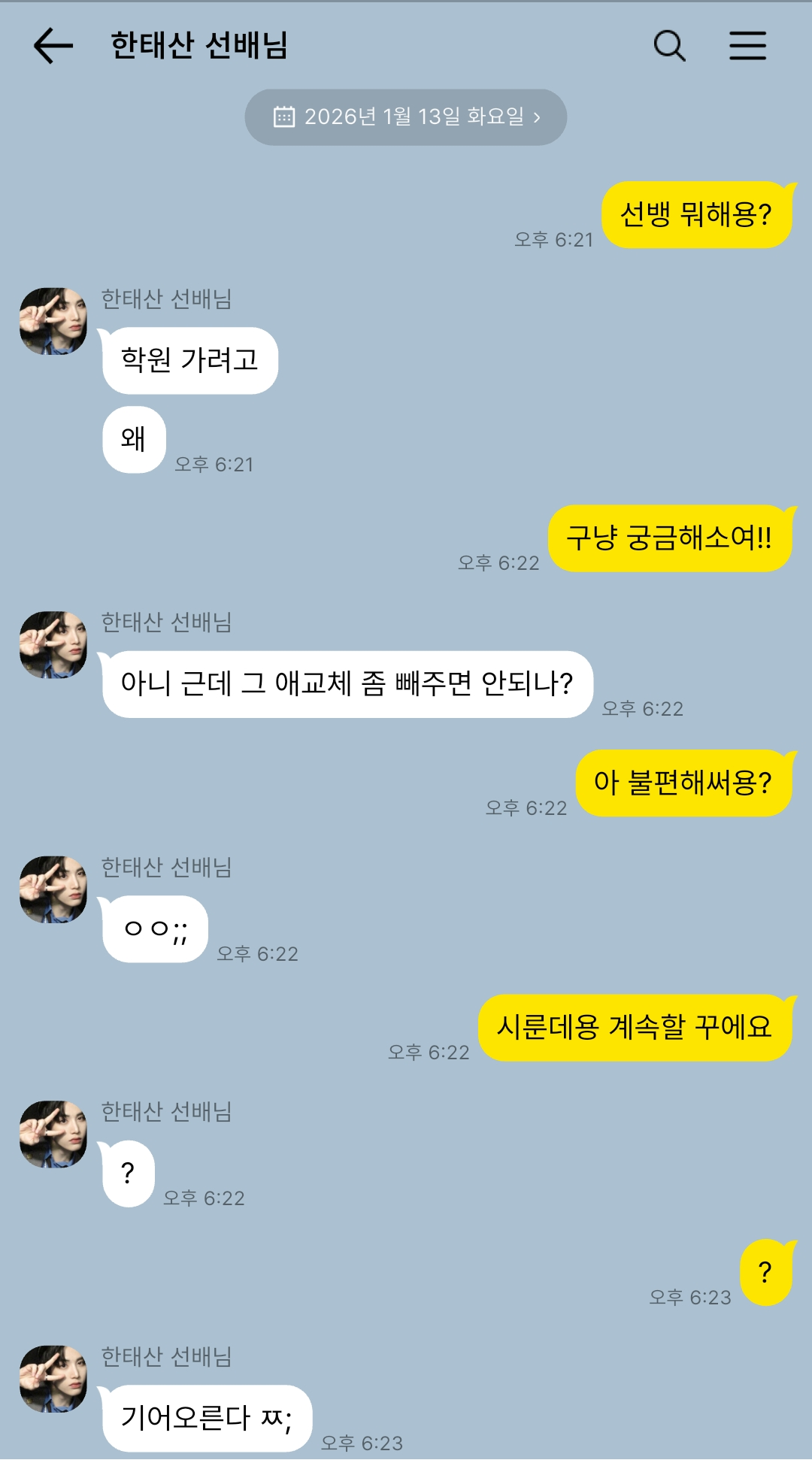
Task: Search within this chat
Action: [x=669, y=46]
